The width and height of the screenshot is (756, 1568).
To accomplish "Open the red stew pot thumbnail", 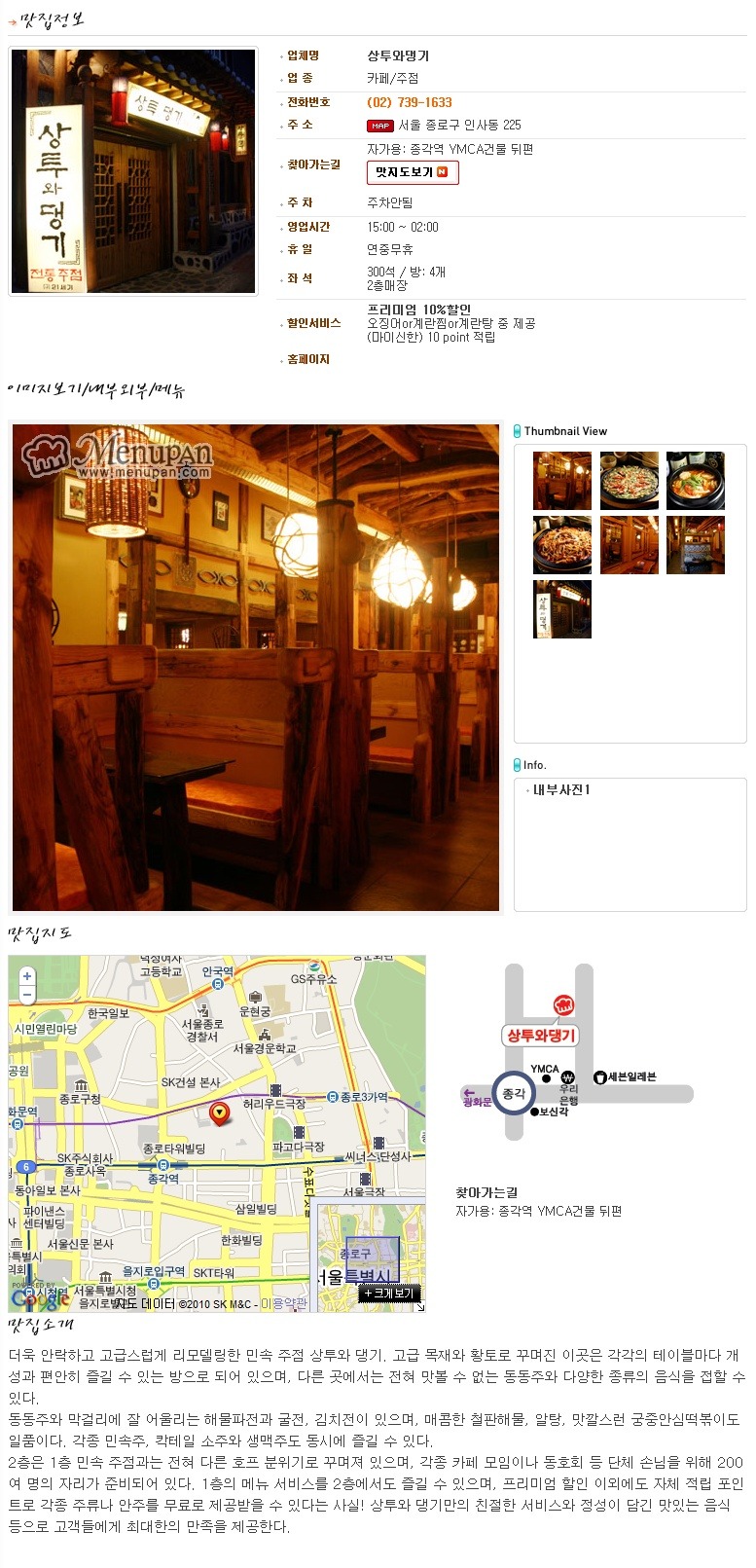I will pyautogui.click(x=695, y=481).
